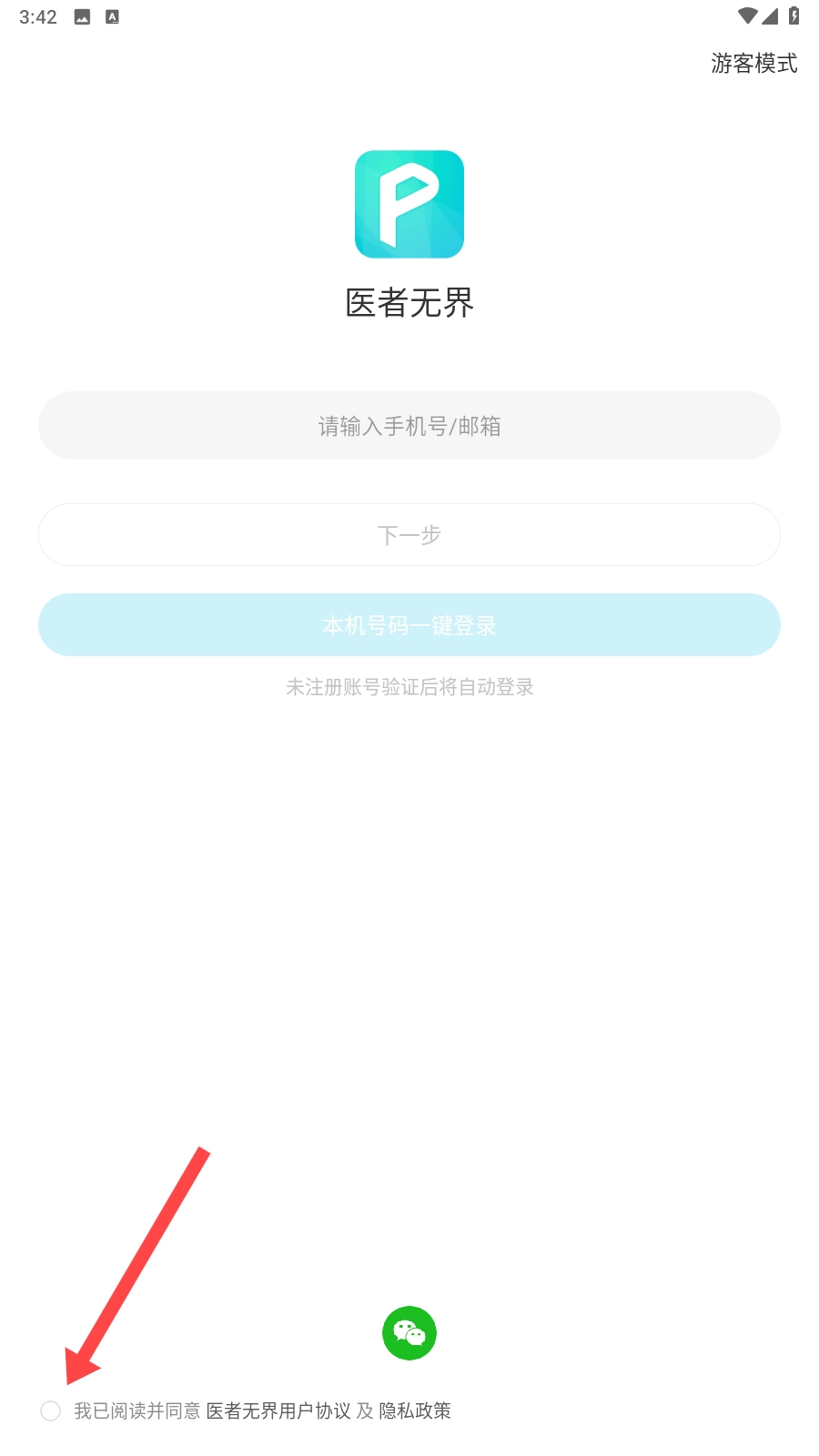Sign in with the WeChat icon
The width and height of the screenshot is (819, 1456).
[409, 1333]
